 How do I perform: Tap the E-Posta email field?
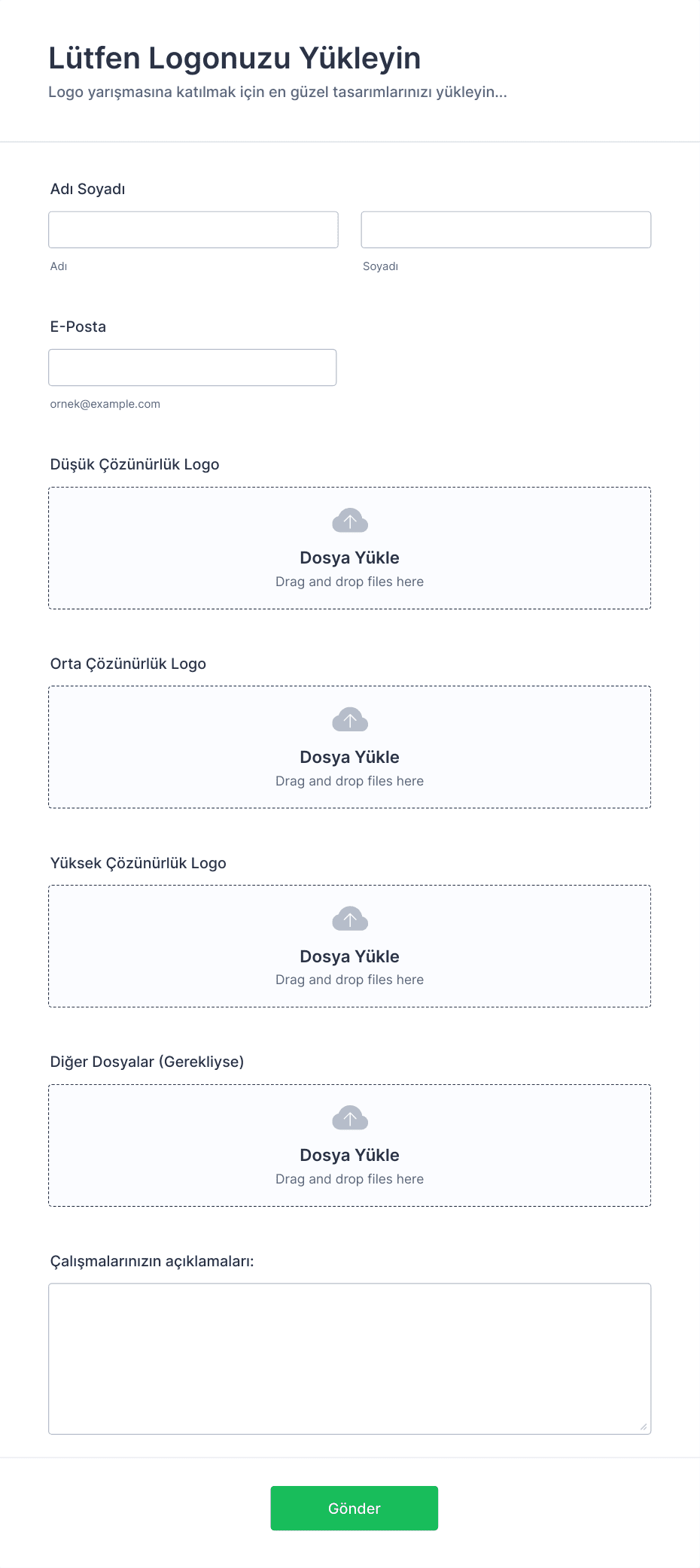[192, 367]
